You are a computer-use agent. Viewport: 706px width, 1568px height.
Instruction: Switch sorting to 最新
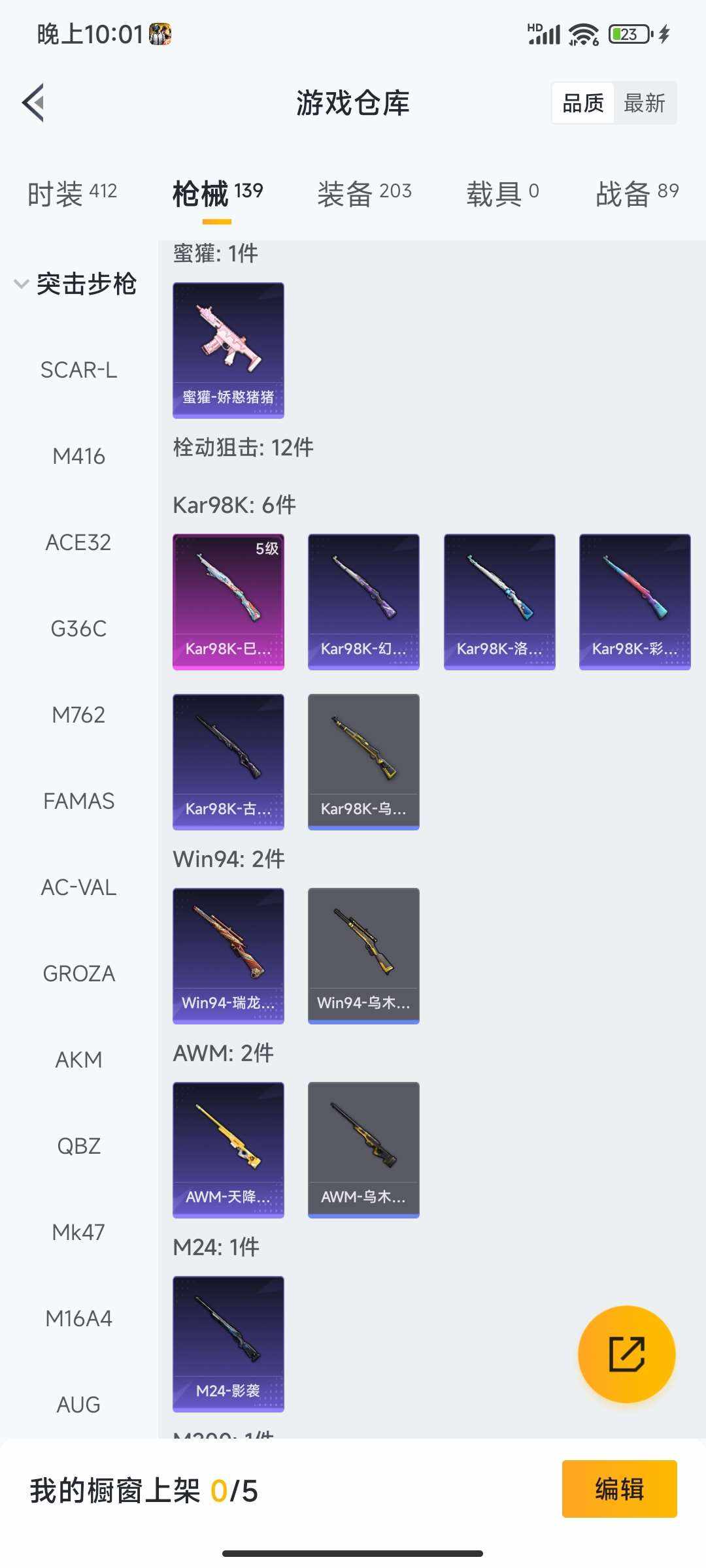644,103
